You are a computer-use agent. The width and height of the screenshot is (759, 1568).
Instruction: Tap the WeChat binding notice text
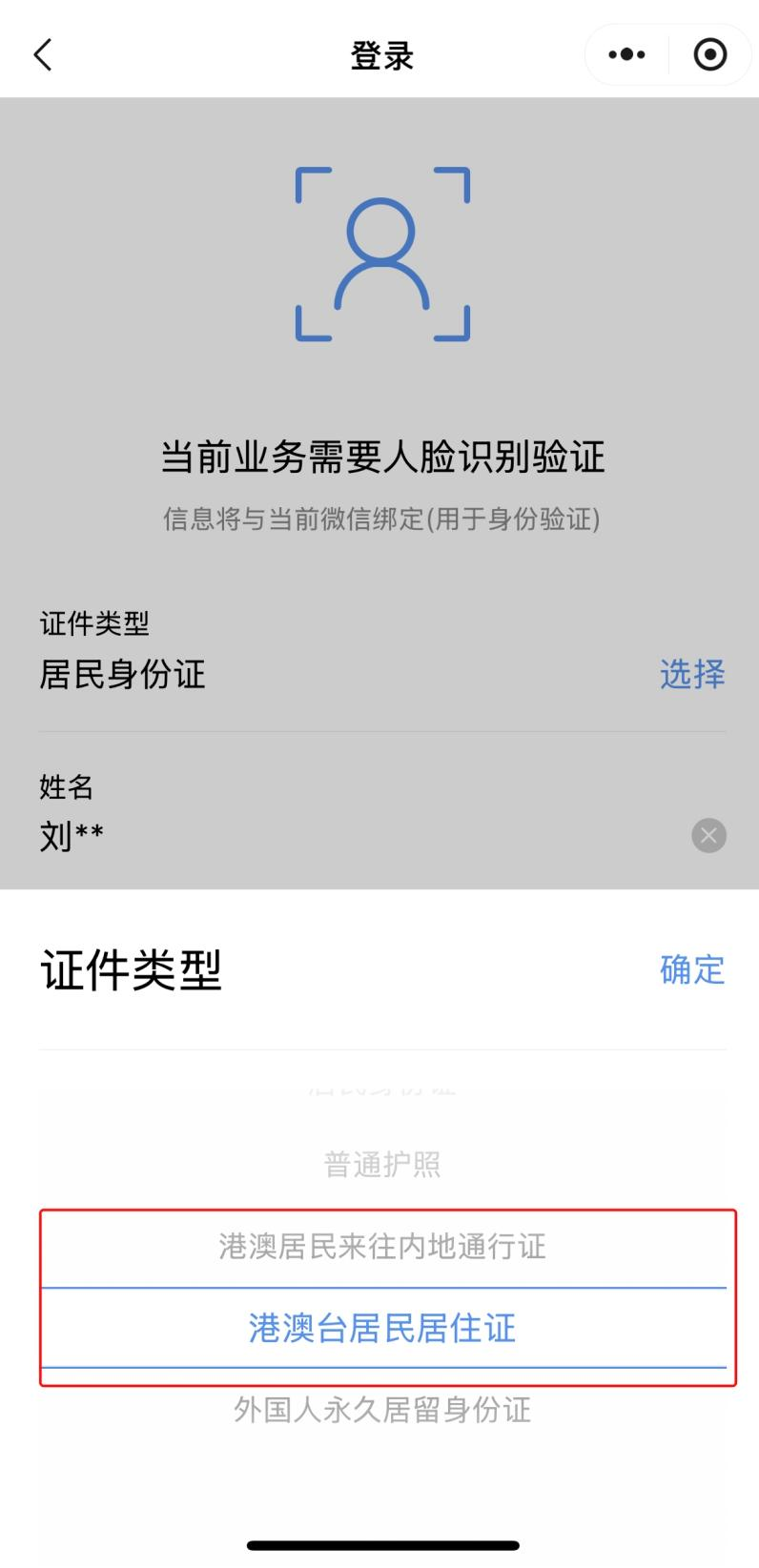(379, 519)
